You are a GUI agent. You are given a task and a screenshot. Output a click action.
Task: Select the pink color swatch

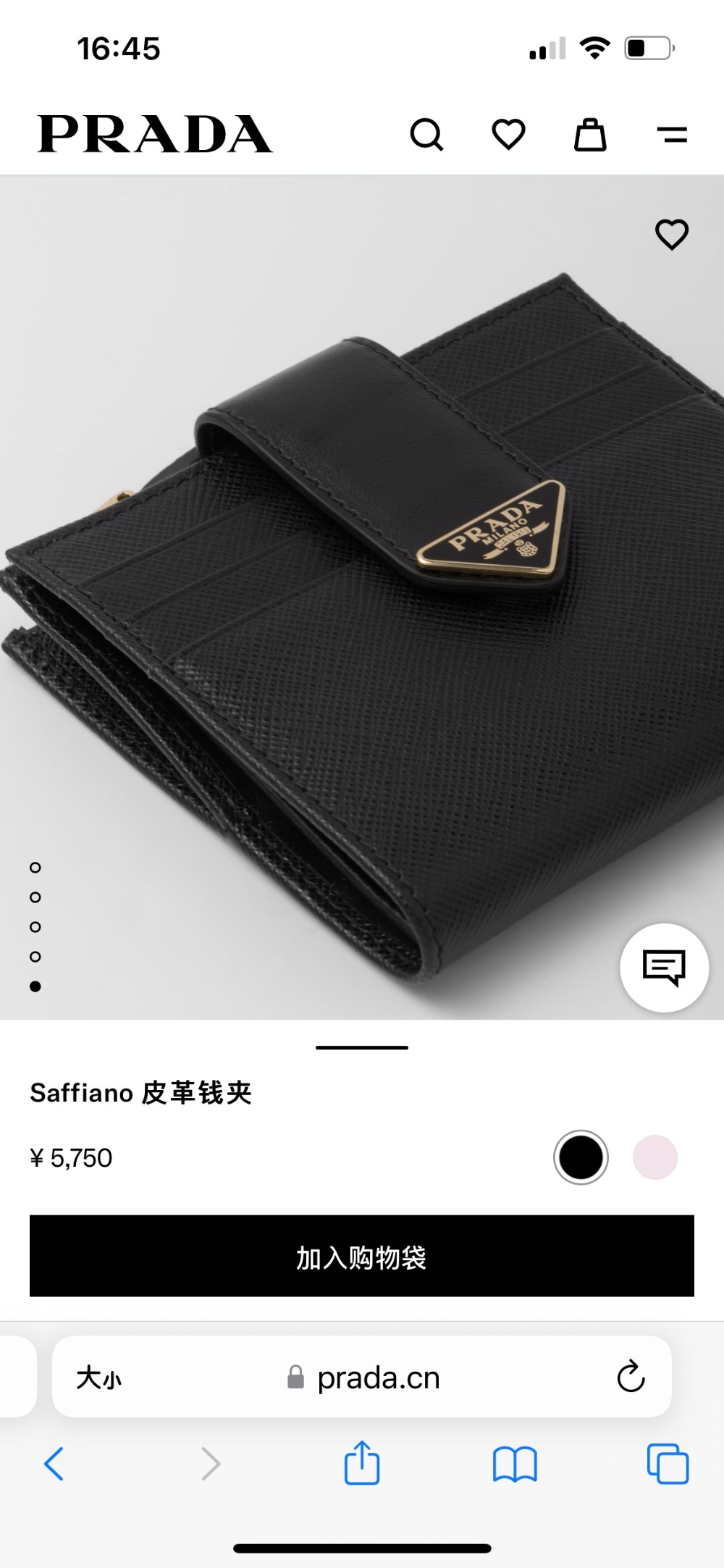coord(655,1157)
